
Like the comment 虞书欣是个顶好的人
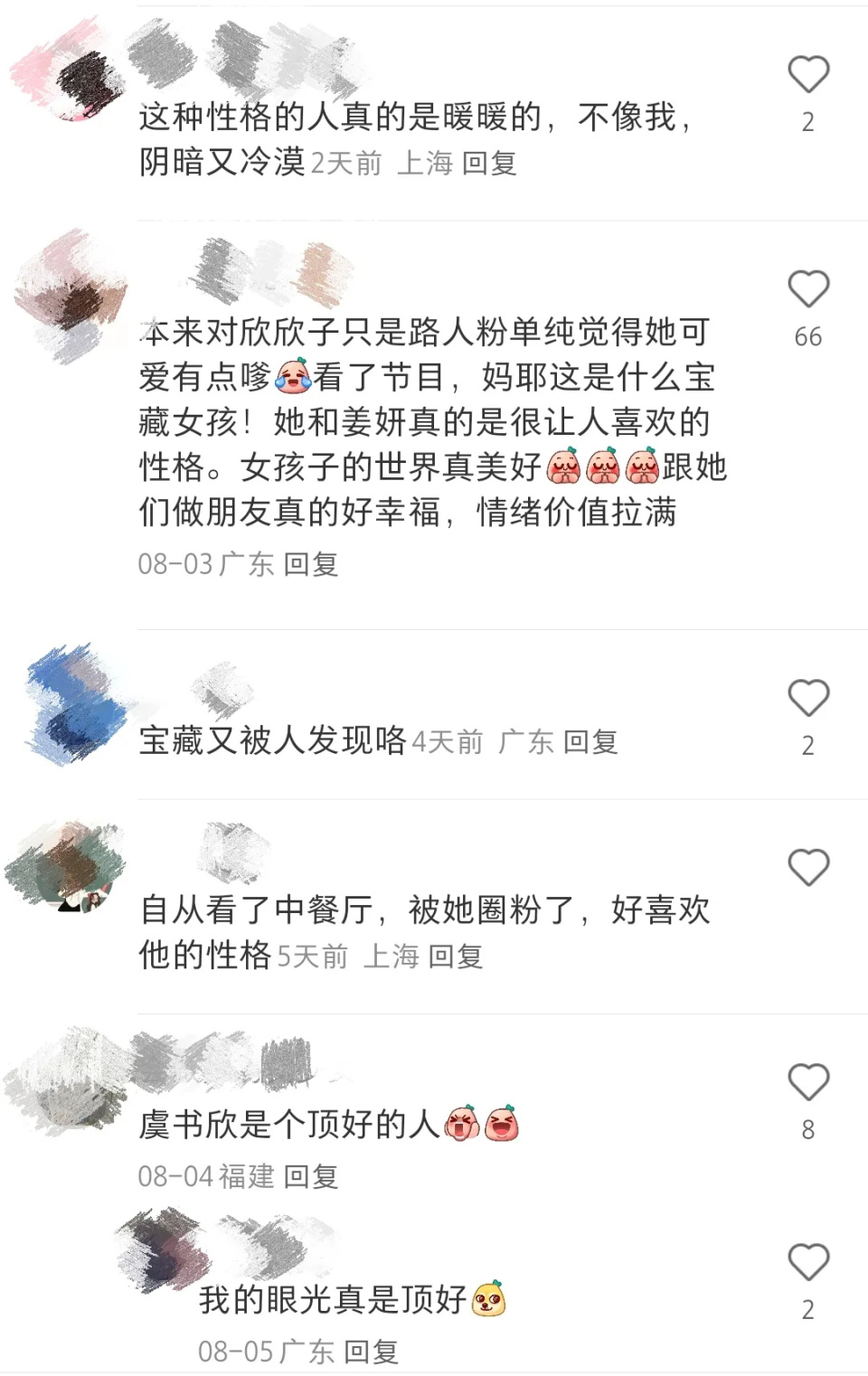pos(807,1082)
